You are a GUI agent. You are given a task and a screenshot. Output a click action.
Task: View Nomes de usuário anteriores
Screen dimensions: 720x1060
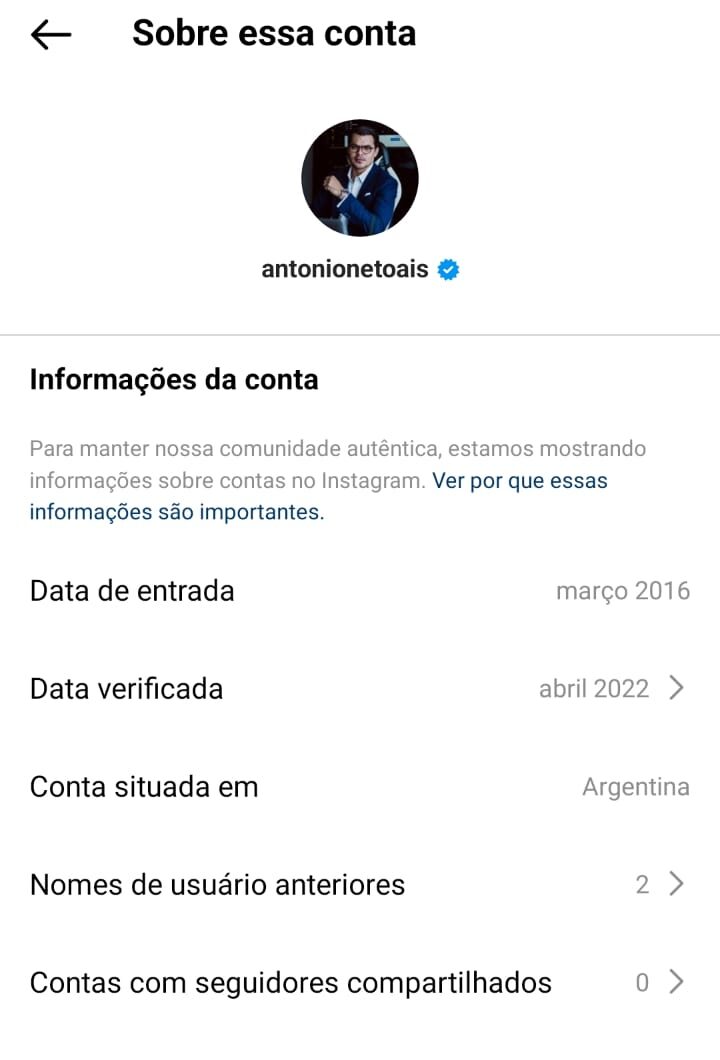point(358,885)
